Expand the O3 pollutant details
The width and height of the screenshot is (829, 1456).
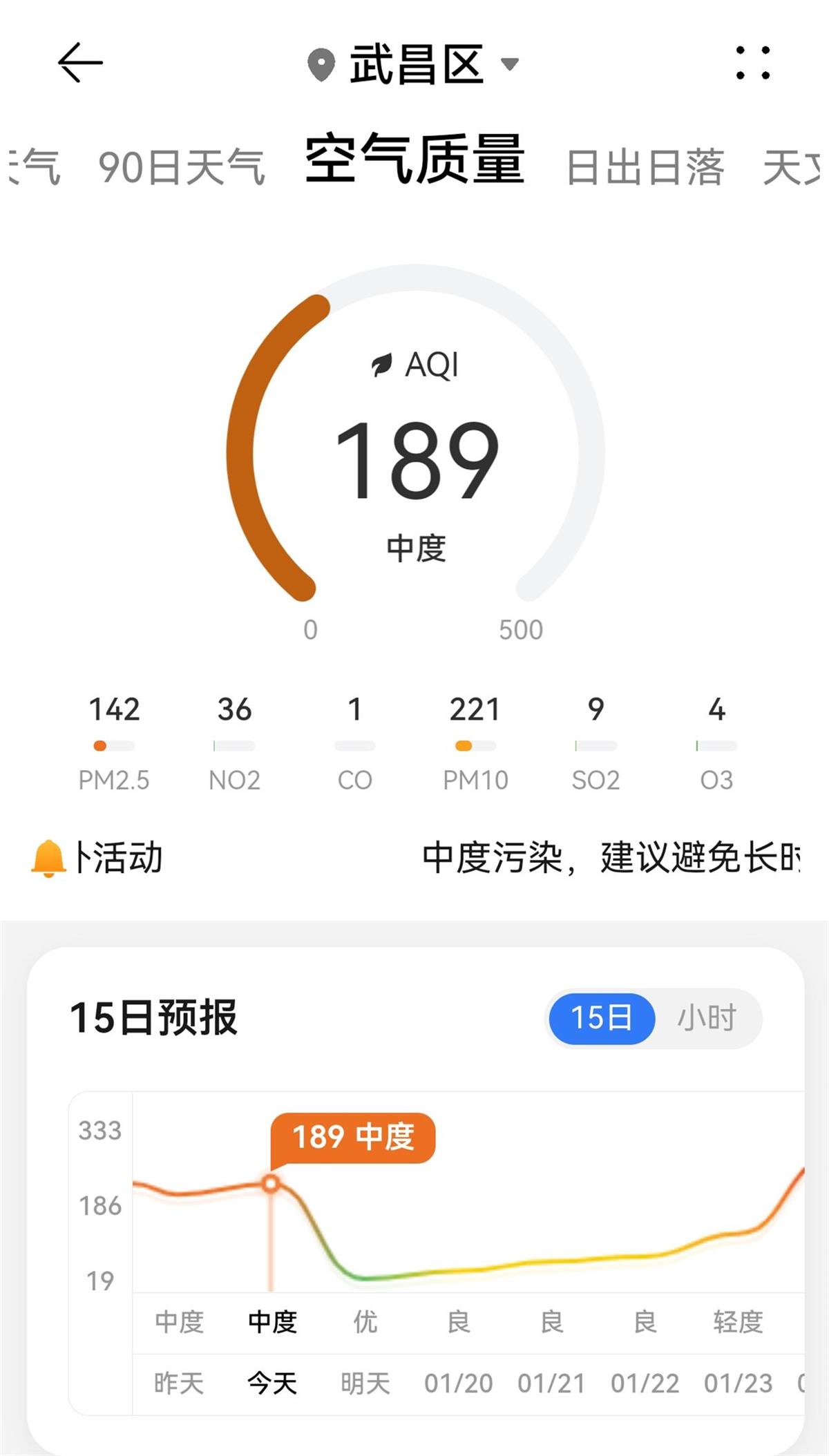coord(717,743)
